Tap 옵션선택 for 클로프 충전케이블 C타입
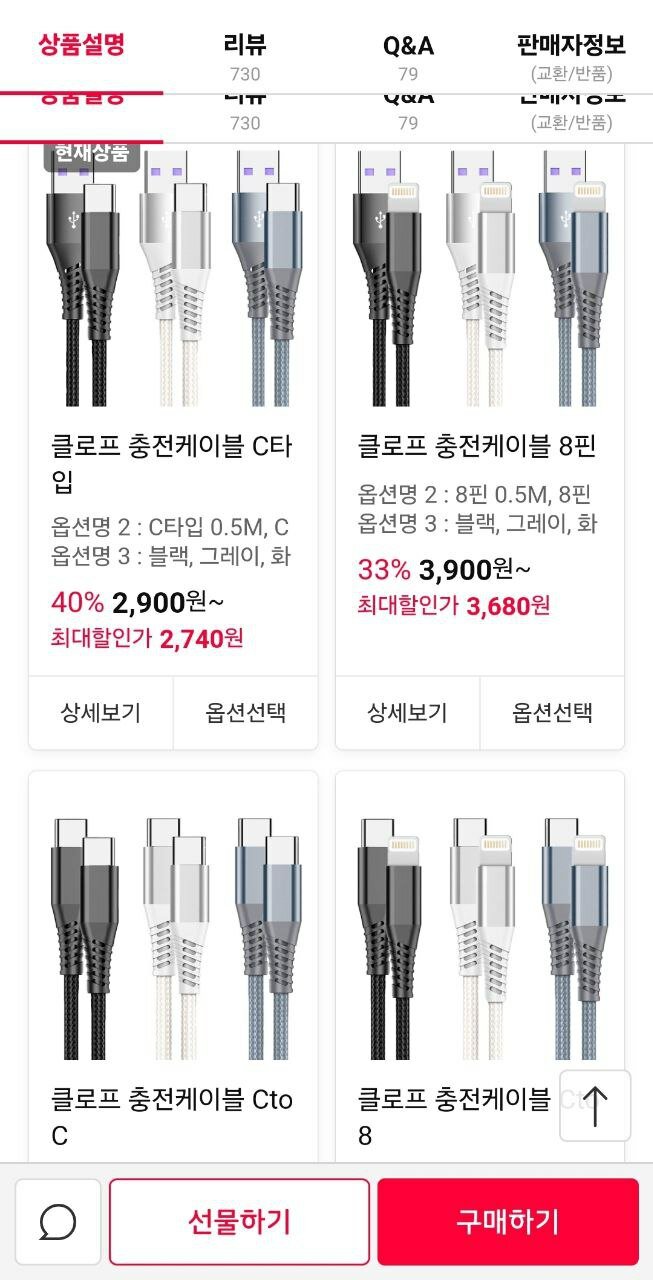This screenshot has height=1280, width=653. point(246,713)
